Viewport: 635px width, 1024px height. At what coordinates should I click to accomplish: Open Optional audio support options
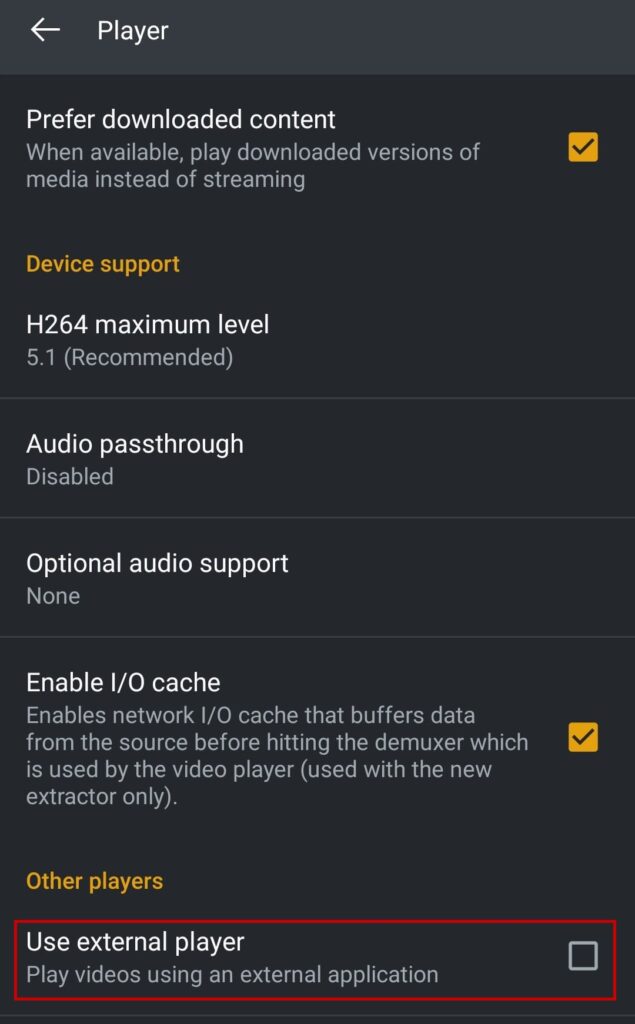pos(157,577)
